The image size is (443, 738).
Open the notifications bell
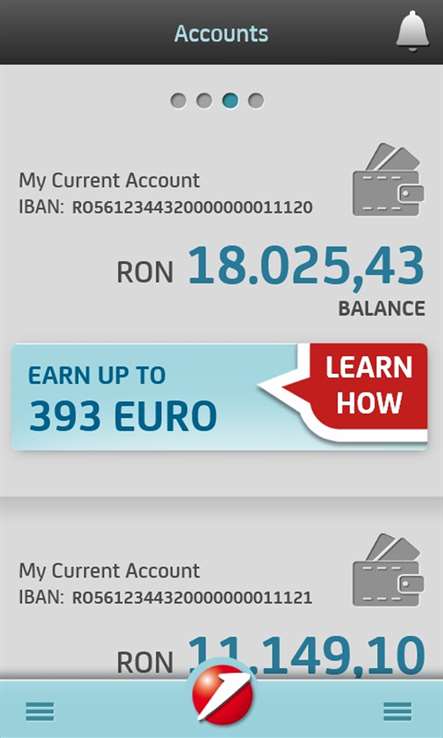point(412,31)
